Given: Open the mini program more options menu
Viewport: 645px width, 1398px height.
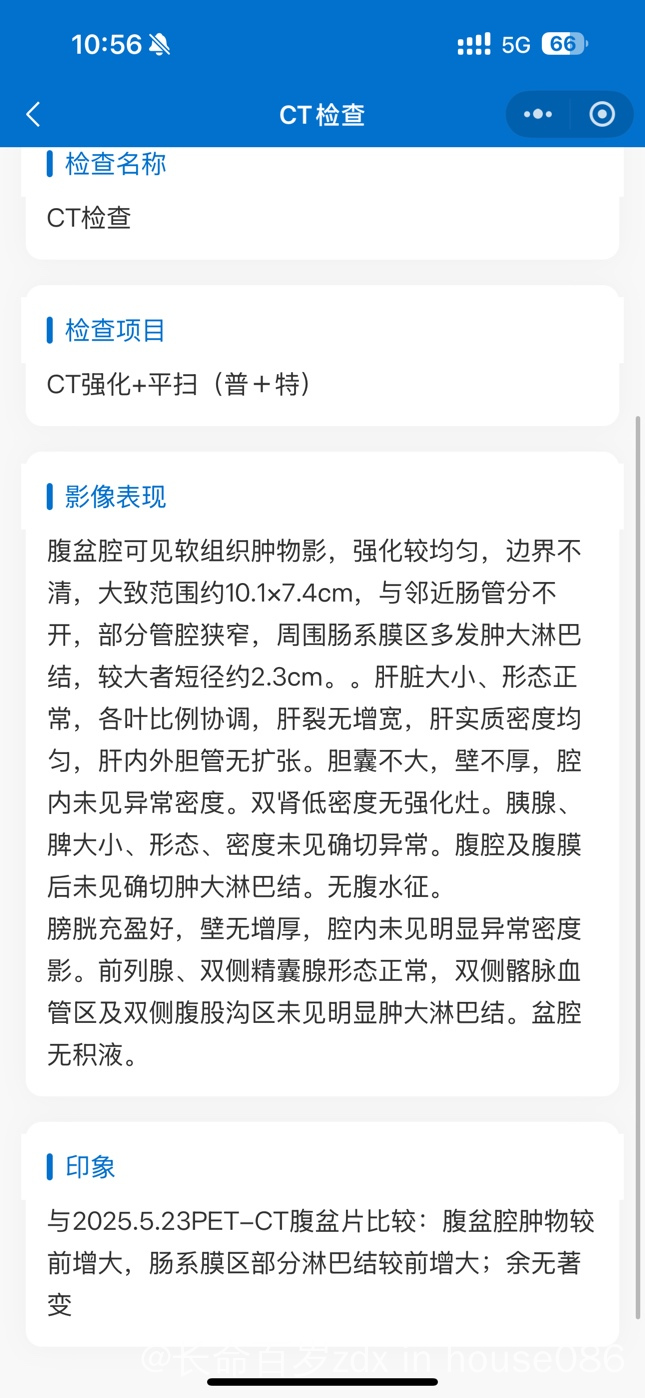Looking at the screenshot, I should 538,114.
